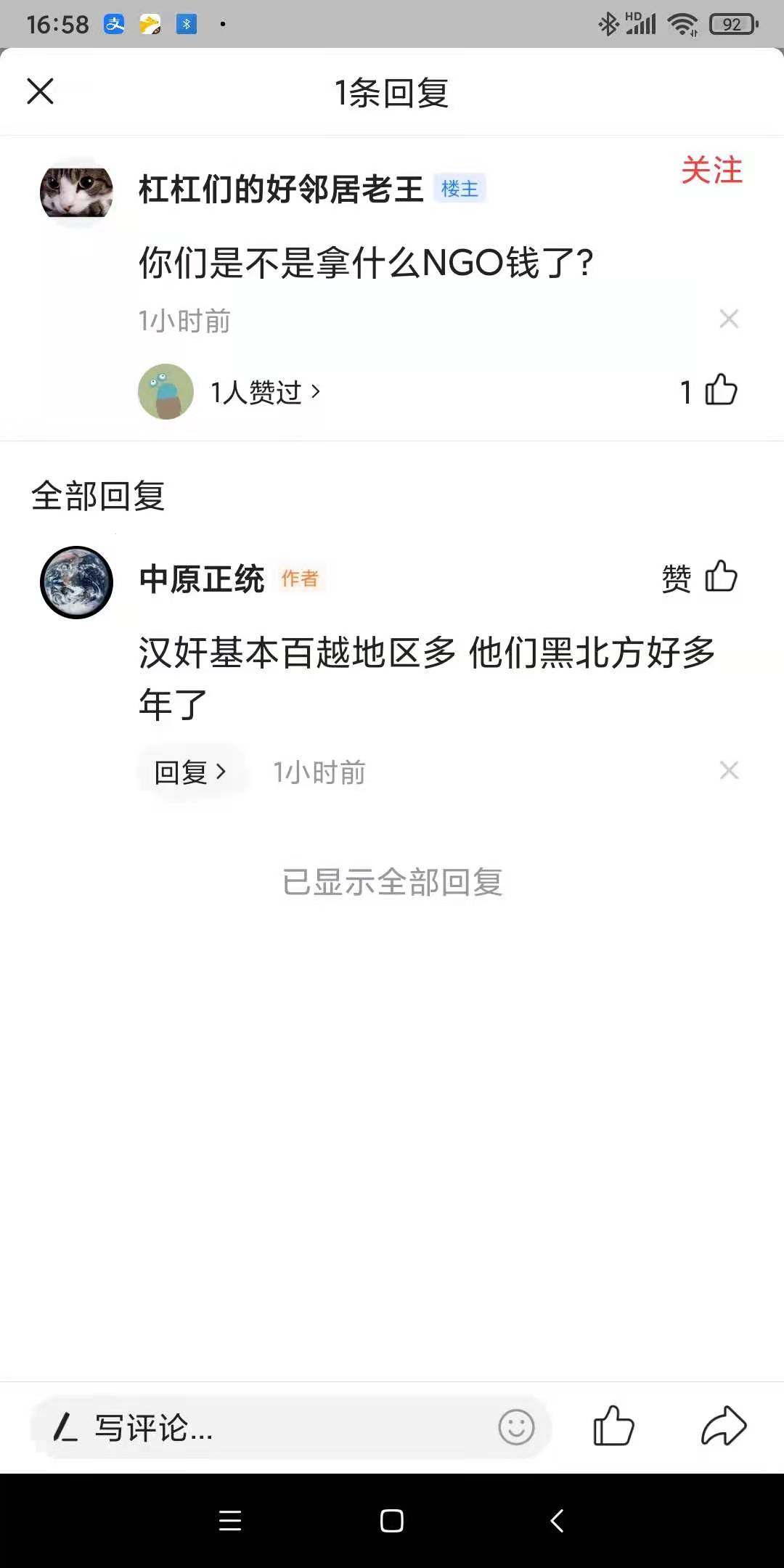Screen dimensions: 784x1568
Task: Like 中原正统's reply
Action: (720, 578)
